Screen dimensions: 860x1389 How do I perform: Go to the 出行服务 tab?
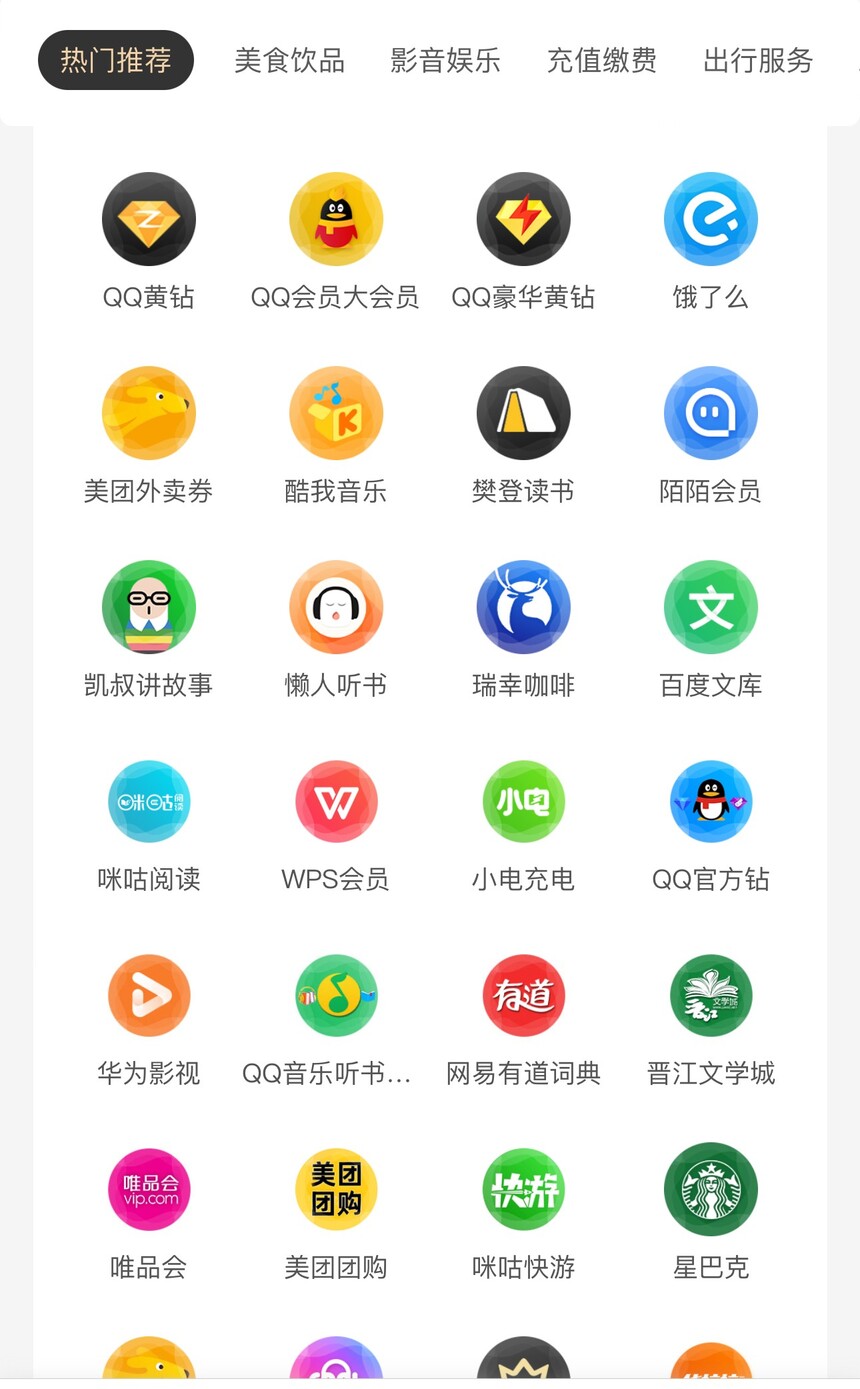[758, 60]
